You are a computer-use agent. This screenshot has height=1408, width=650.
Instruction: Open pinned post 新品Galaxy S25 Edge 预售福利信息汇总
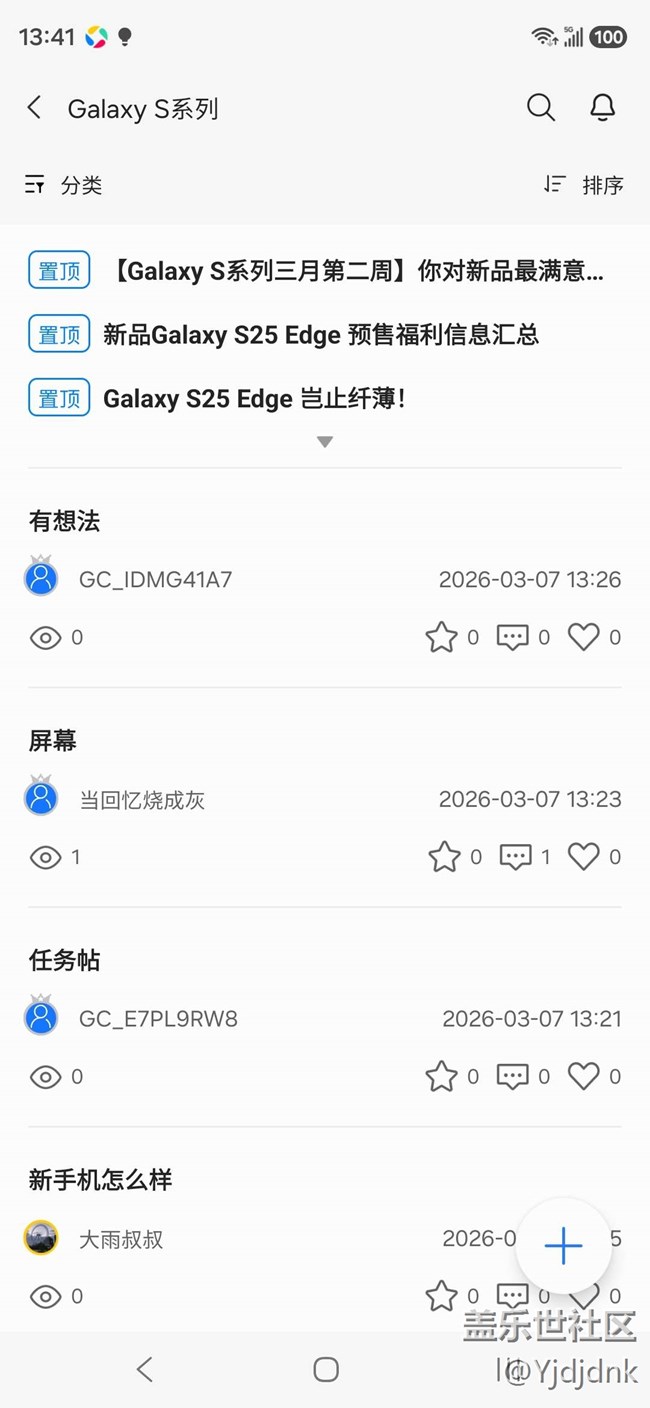click(x=321, y=334)
